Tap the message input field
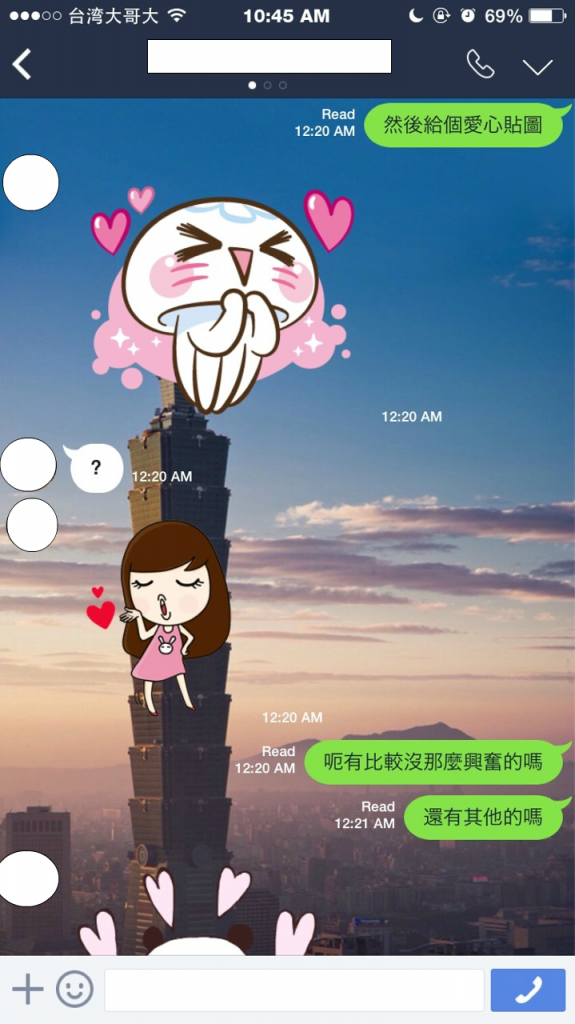The image size is (575, 1024). (x=294, y=990)
